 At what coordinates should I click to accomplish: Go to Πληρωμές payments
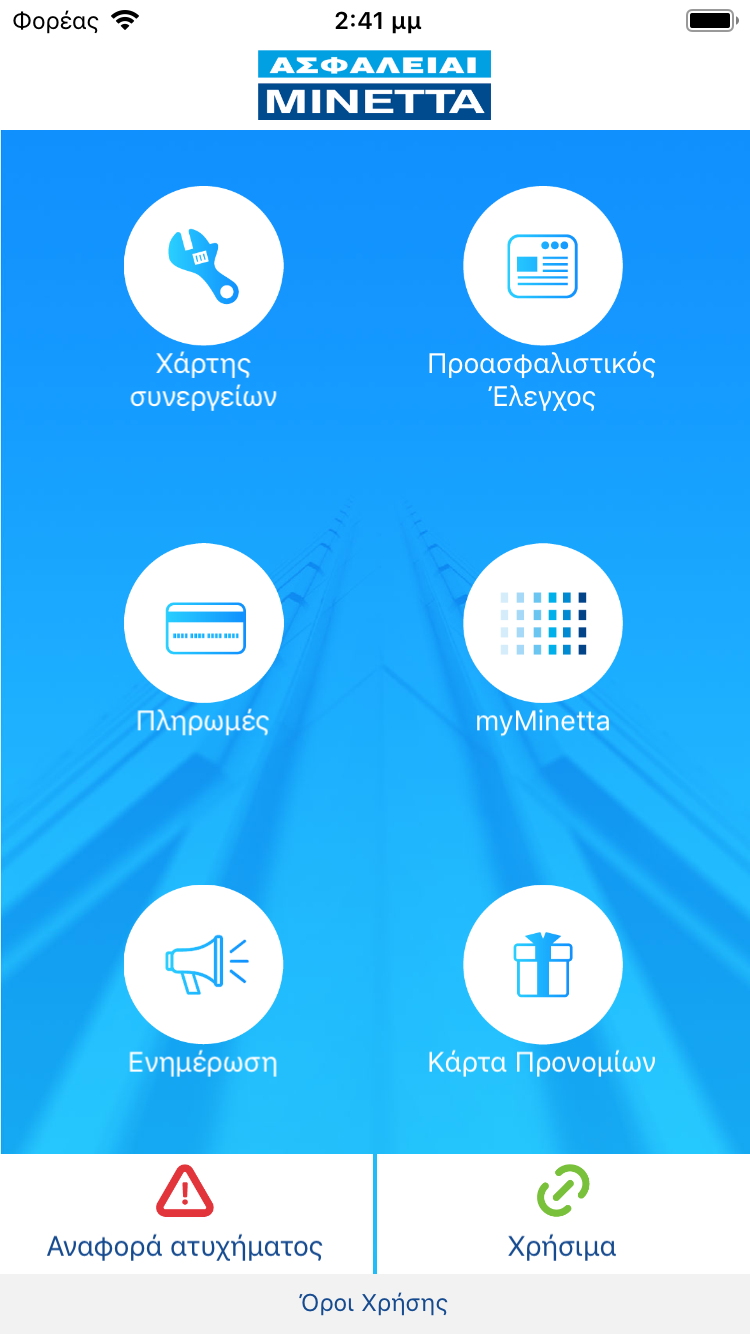[203, 626]
